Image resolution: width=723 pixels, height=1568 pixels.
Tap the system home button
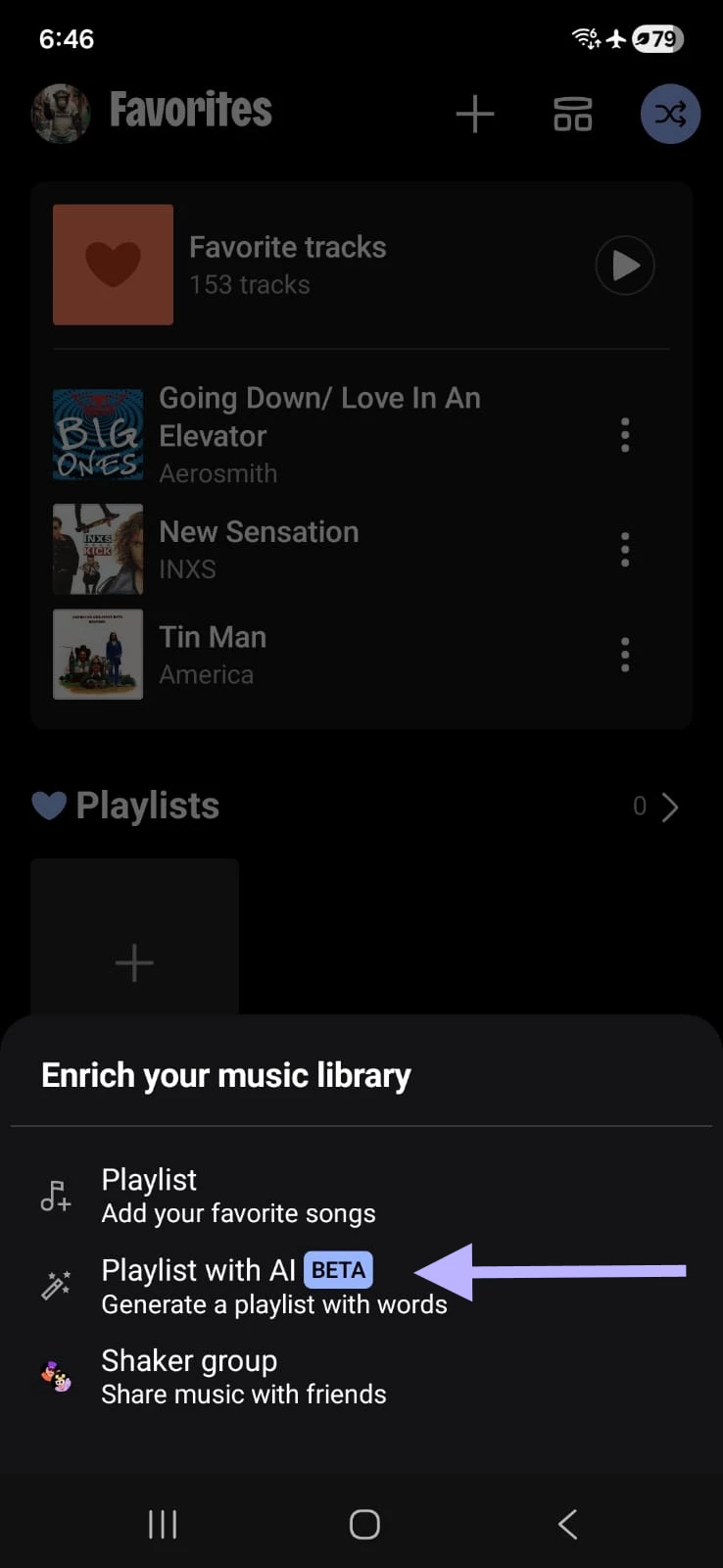click(364, 1524)
